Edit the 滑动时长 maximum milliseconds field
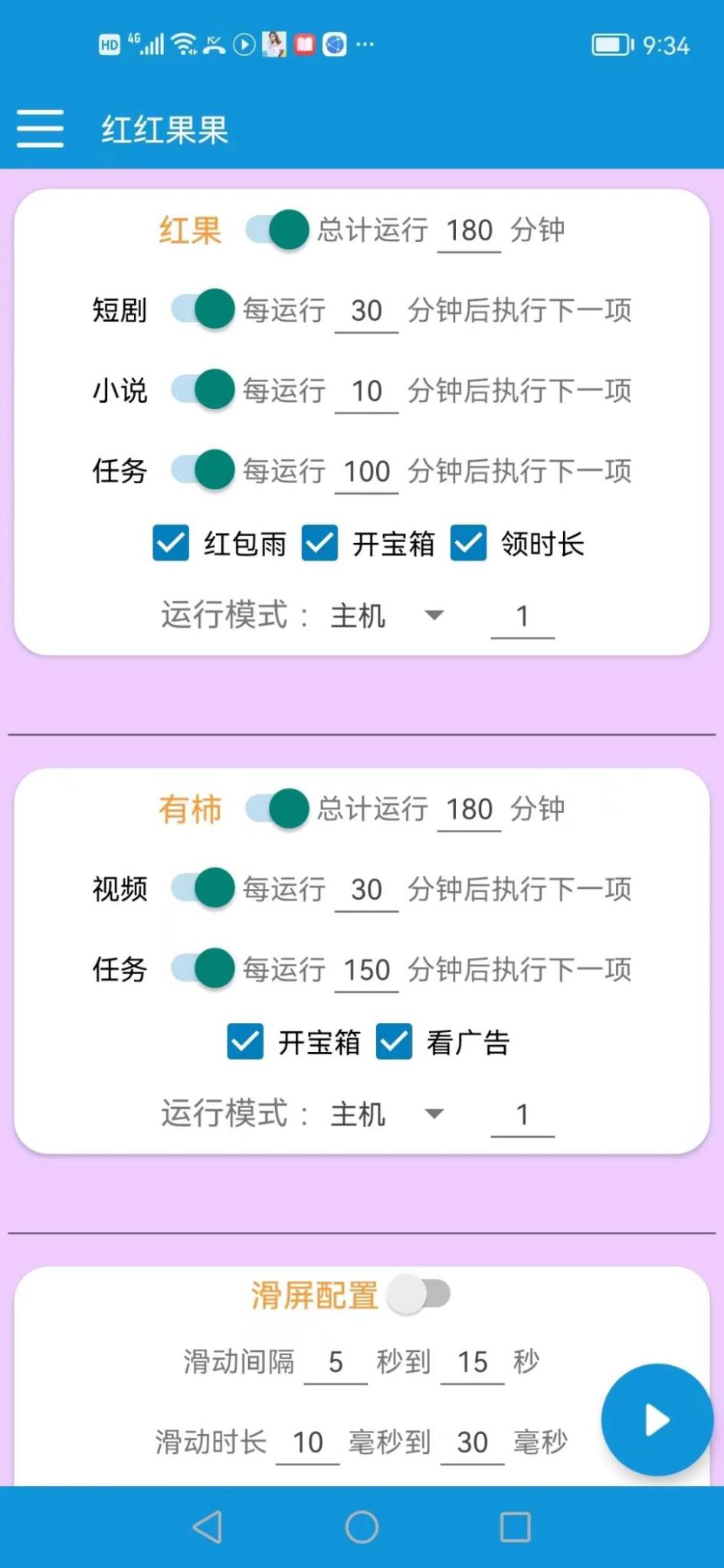 [472, 1442]
